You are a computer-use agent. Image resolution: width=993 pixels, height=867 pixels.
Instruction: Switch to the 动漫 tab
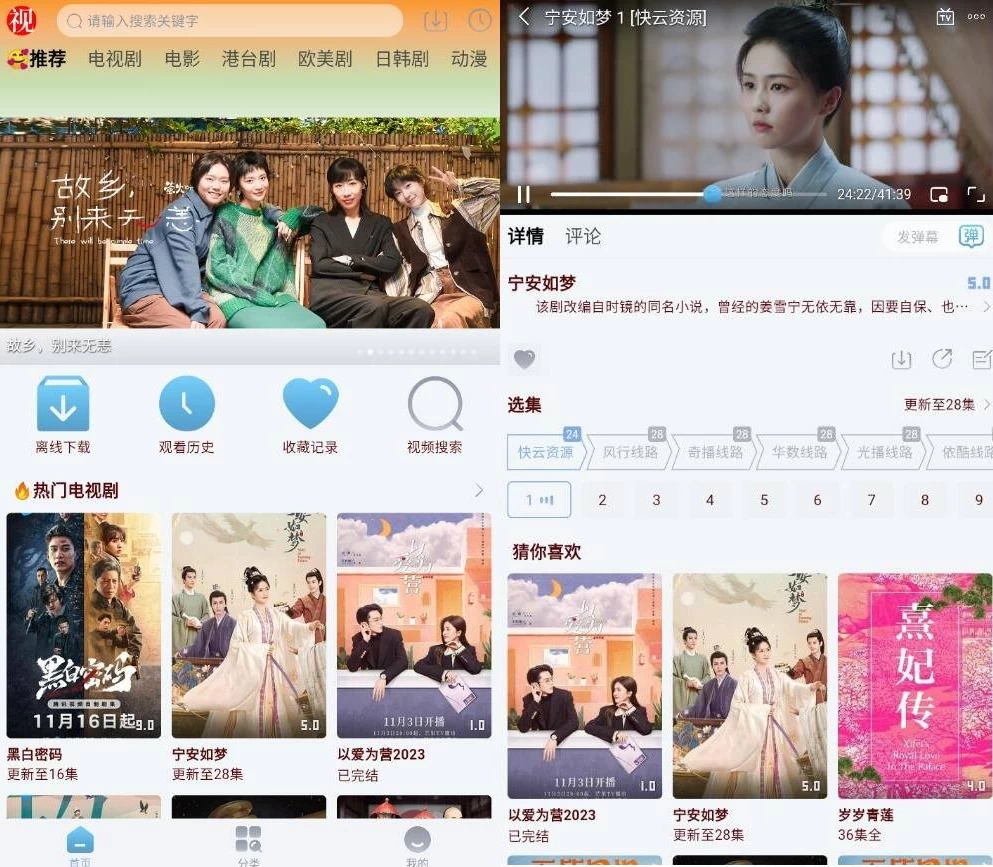pyautogui.click(x=468, y=59)
